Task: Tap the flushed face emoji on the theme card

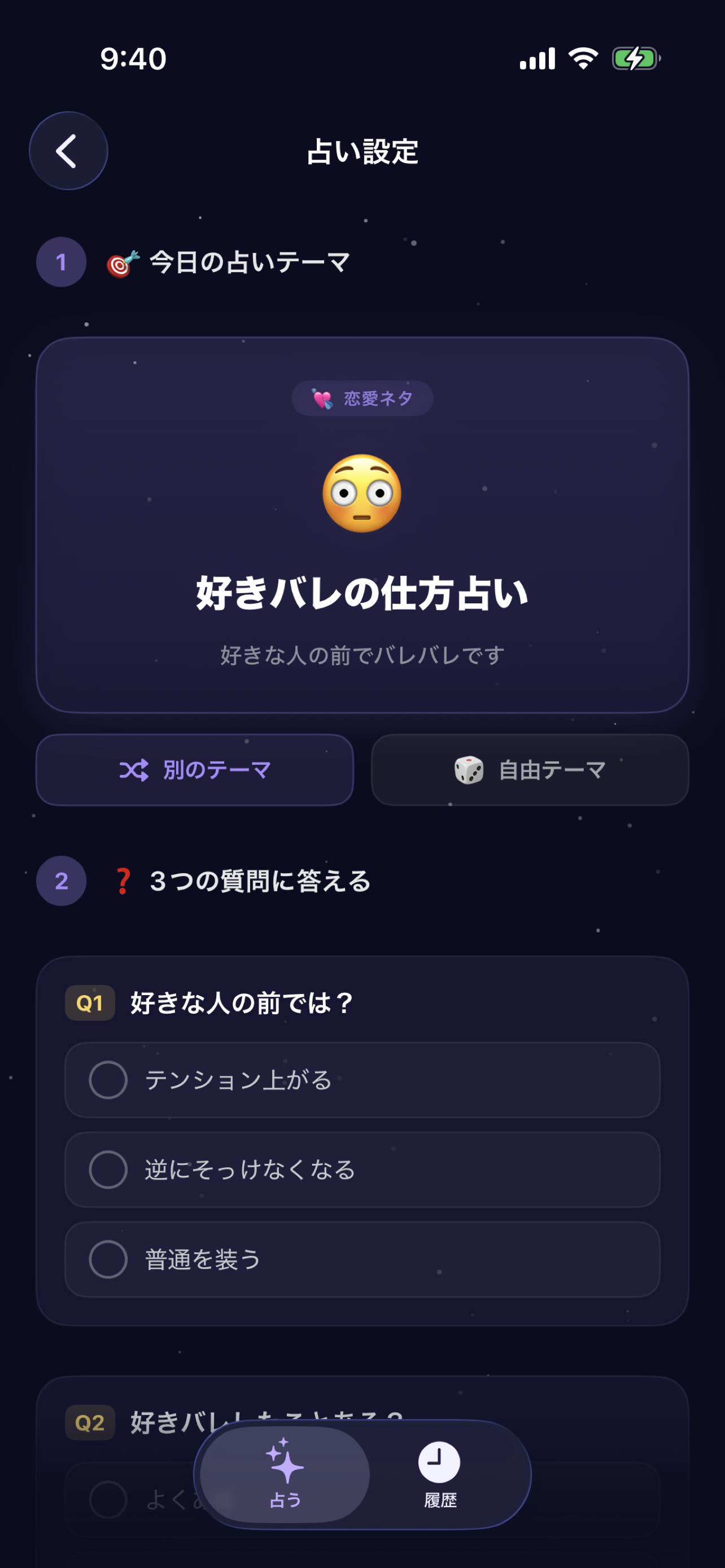Action: click(362, 493)
